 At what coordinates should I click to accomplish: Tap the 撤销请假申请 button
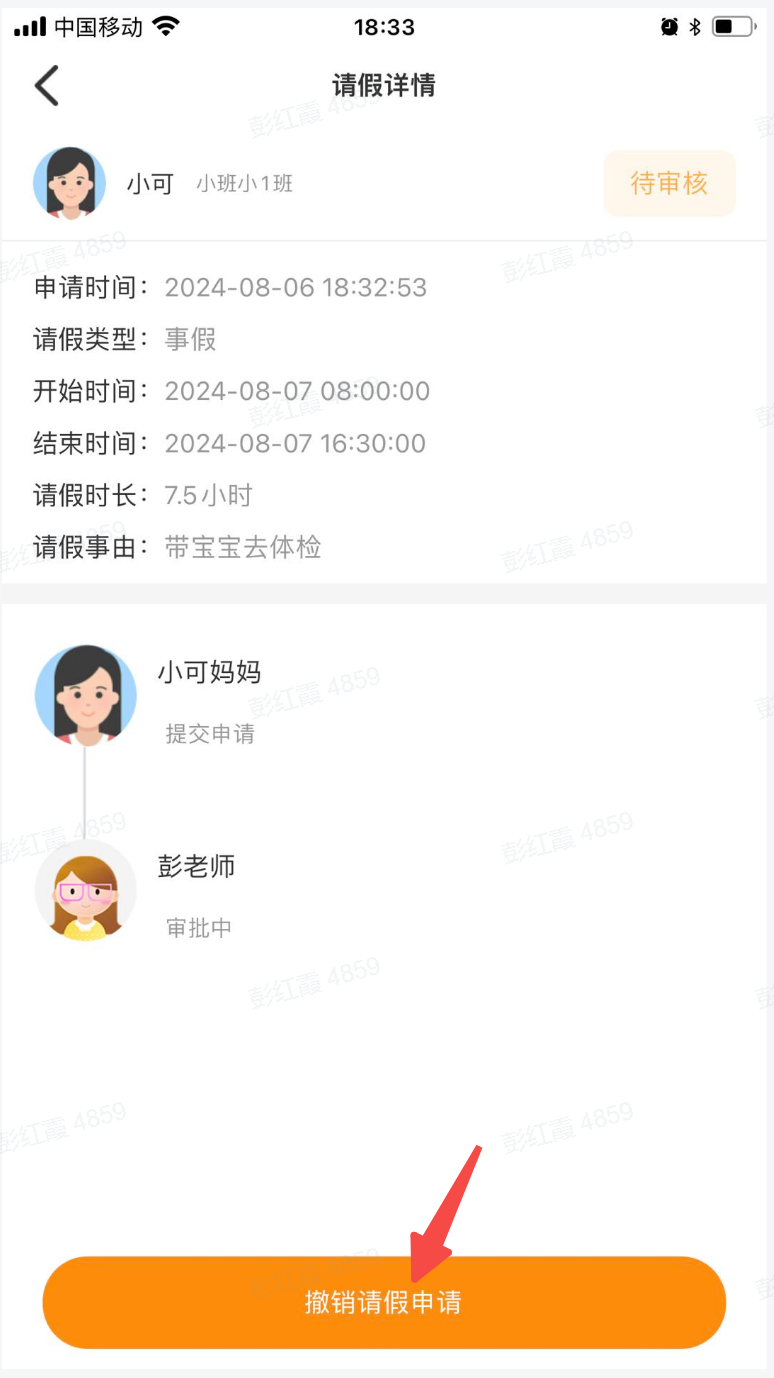pos(384,1303)
